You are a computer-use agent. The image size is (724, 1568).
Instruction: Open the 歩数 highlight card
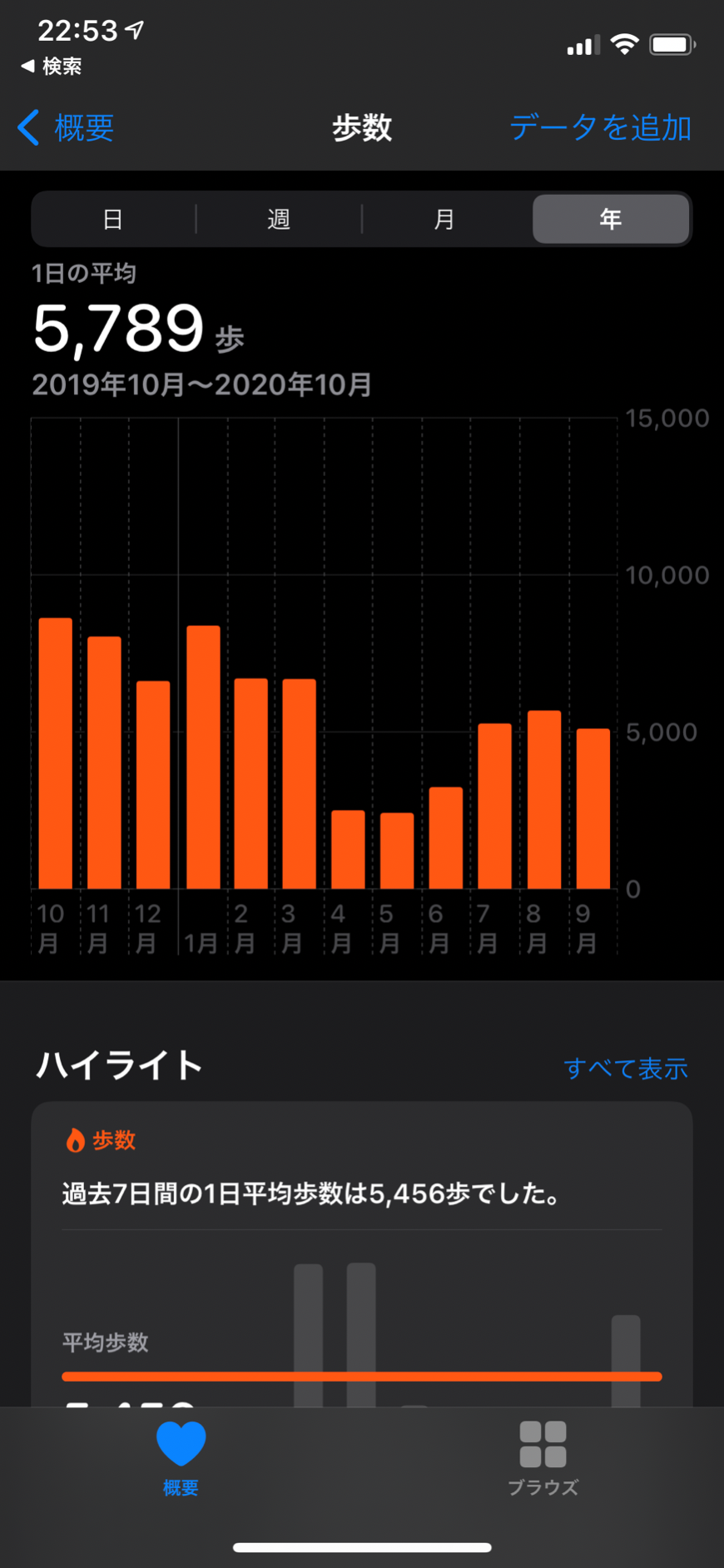(x=362, y=1254)
